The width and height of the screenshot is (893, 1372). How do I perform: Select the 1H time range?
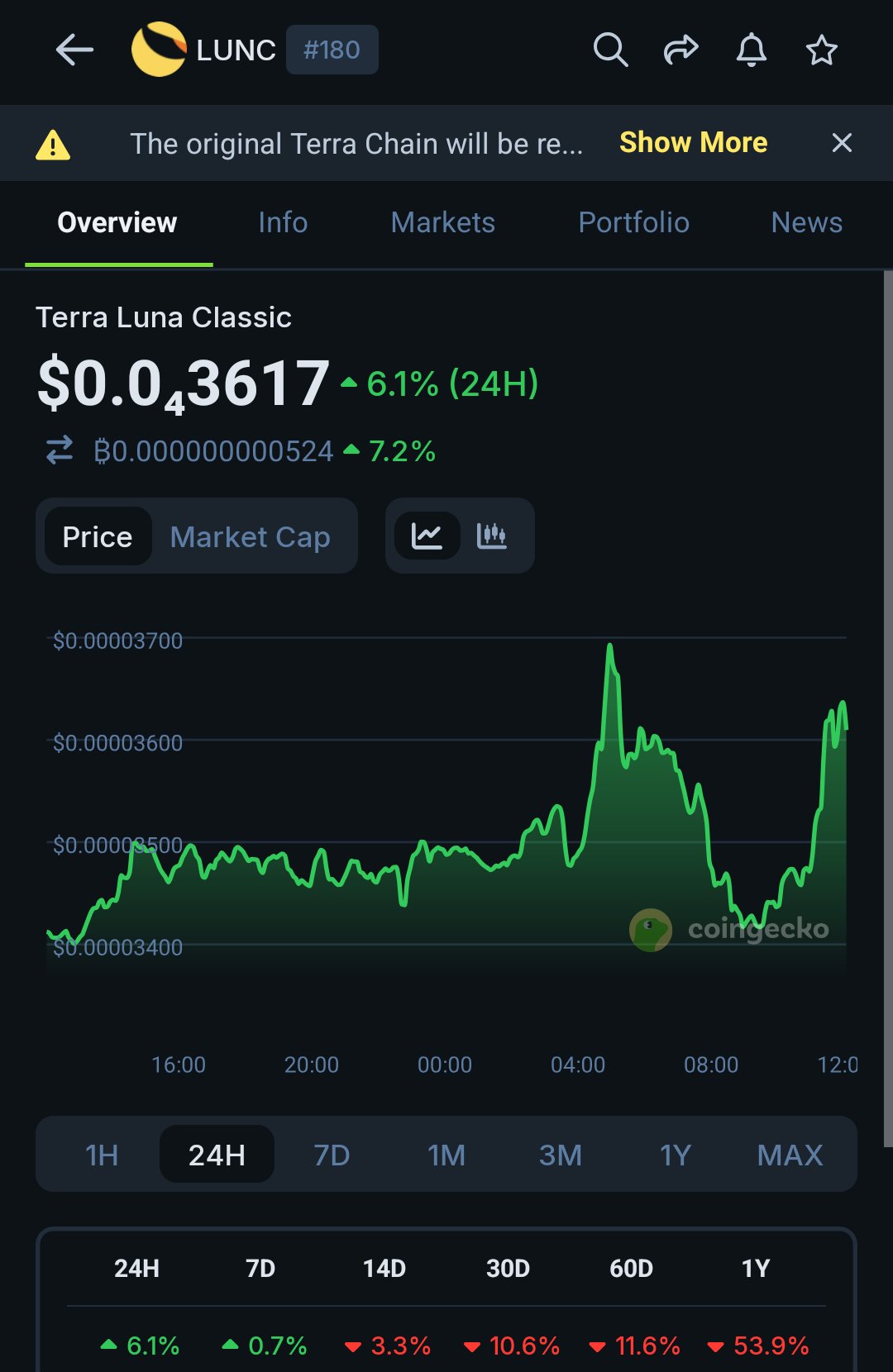102,1155
